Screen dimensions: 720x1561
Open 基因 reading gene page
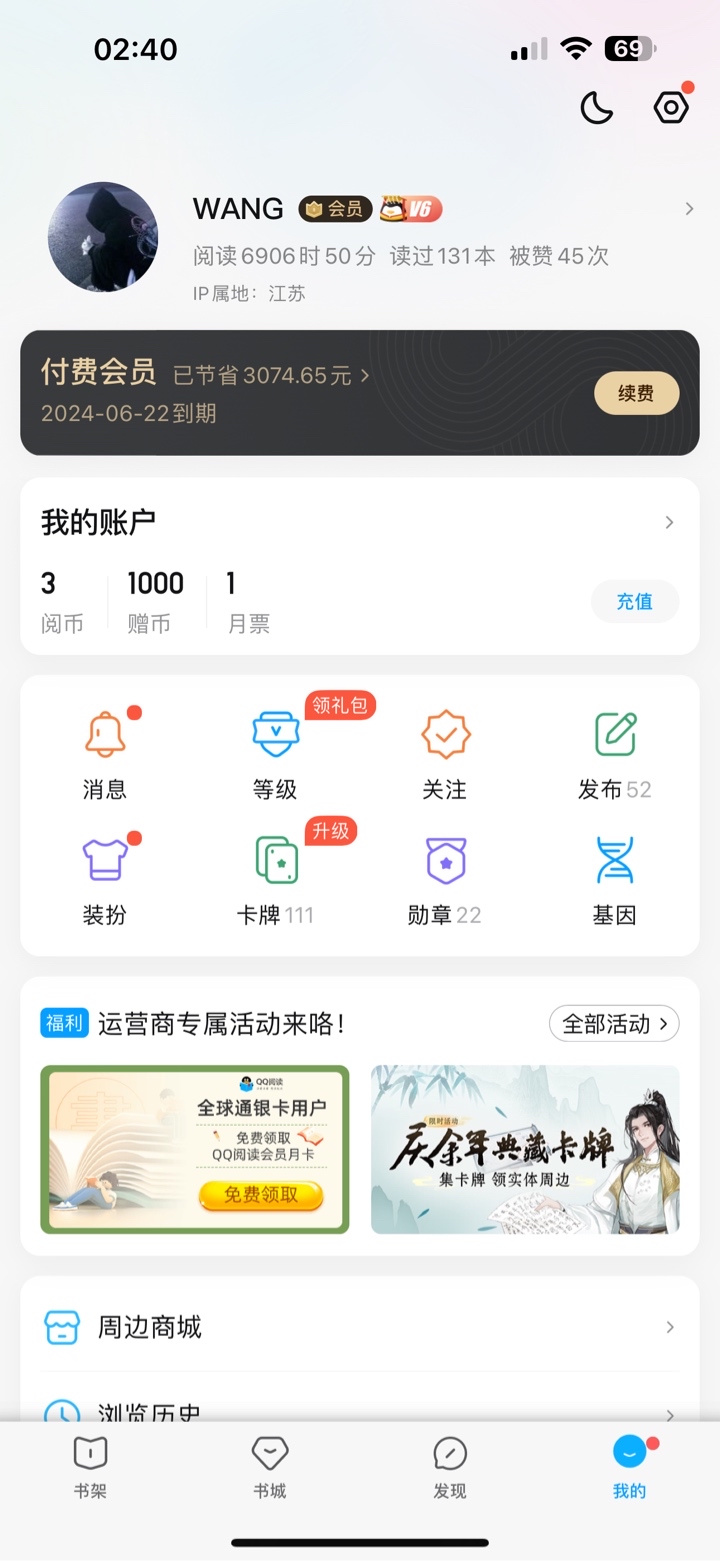tap(615, 880)
